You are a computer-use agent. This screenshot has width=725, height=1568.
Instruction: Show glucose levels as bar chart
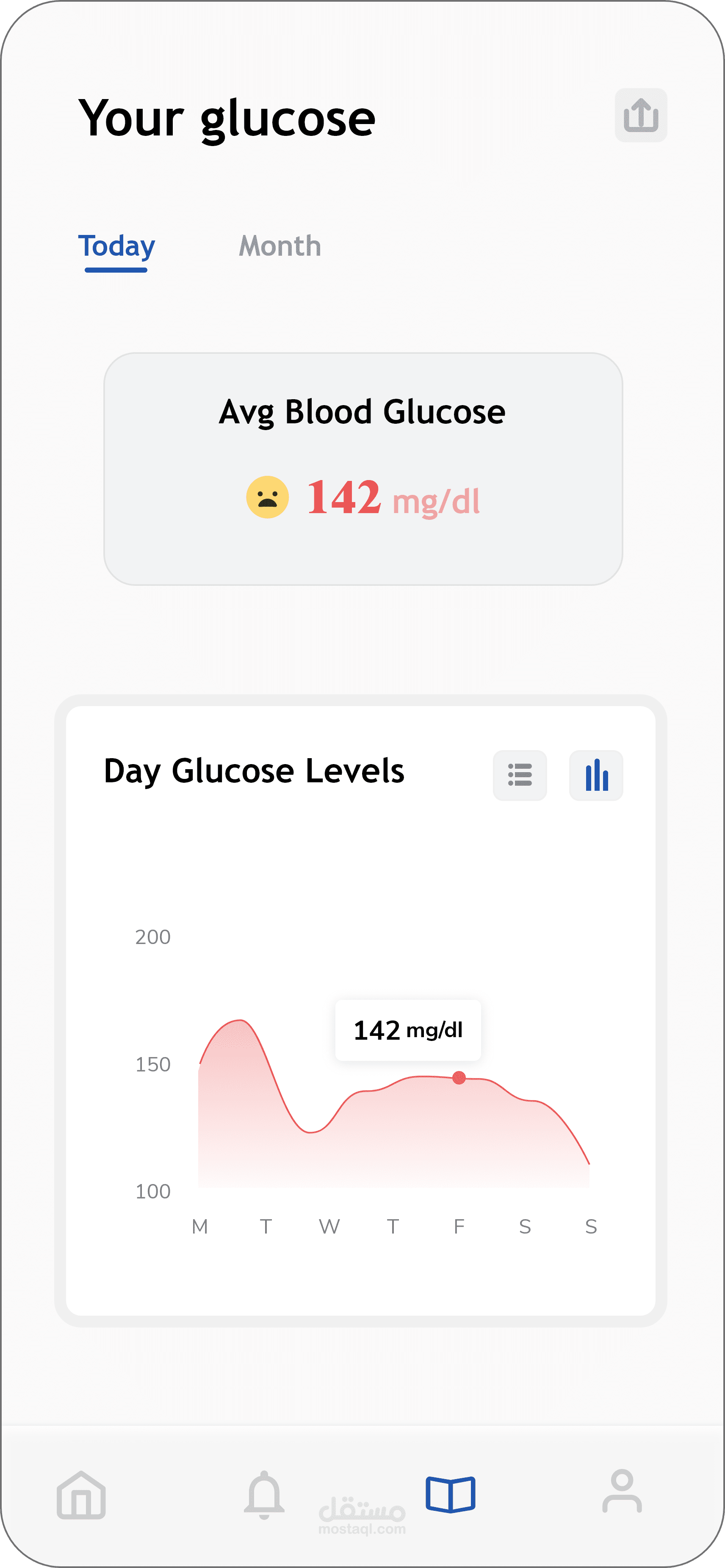point(596,775)
